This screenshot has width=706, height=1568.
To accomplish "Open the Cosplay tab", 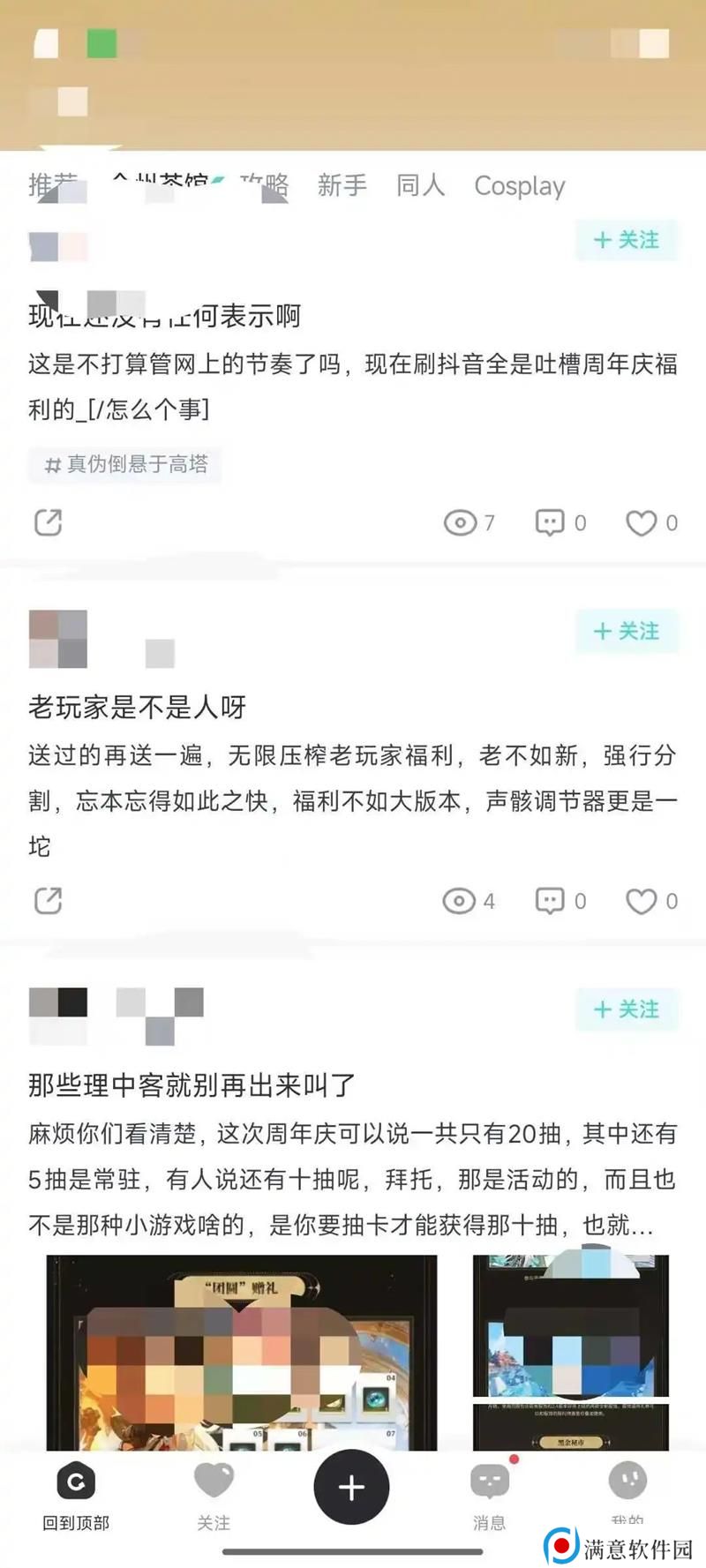I will pyautogui.click(x=519, y=186).
